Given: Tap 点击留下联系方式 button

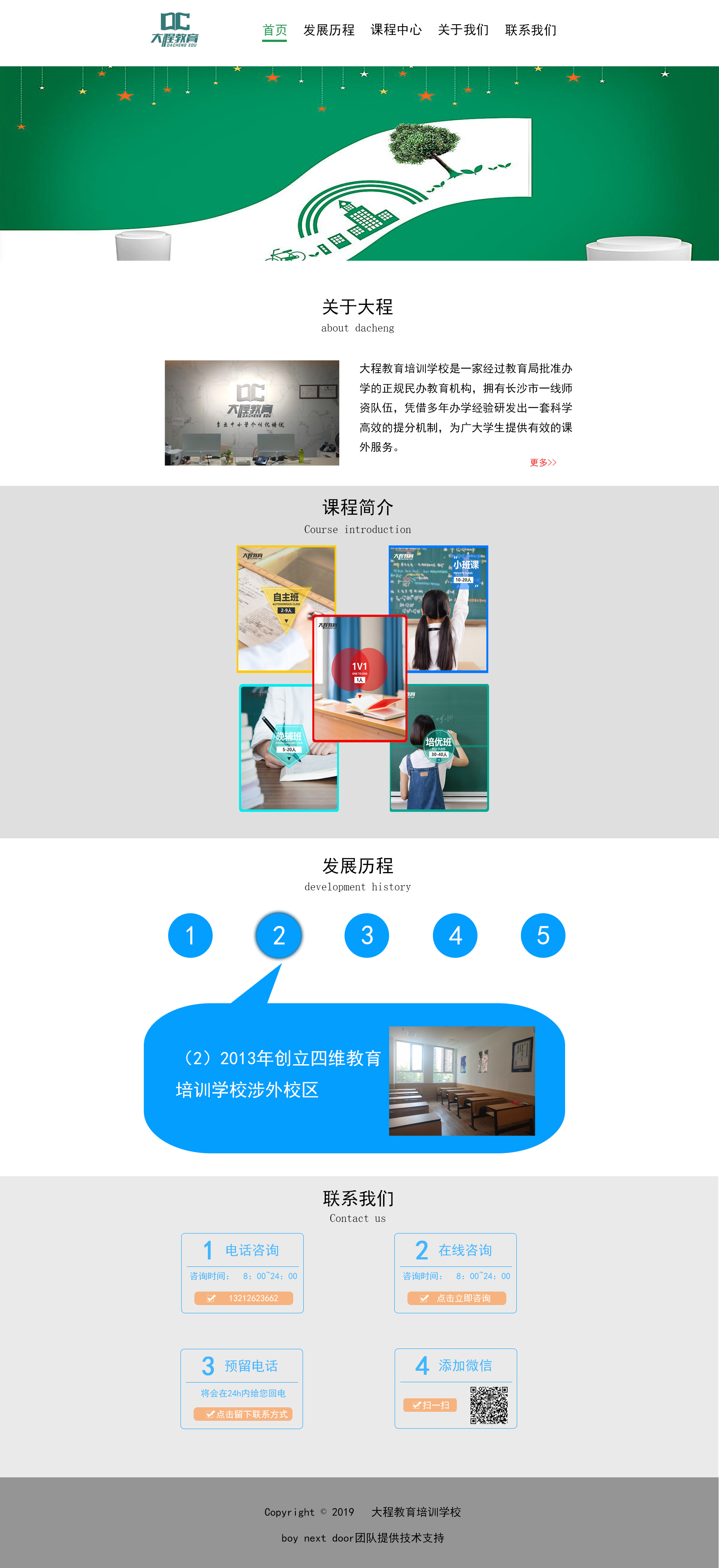Looking at the screenshot, I should (x=243, y=1414).
